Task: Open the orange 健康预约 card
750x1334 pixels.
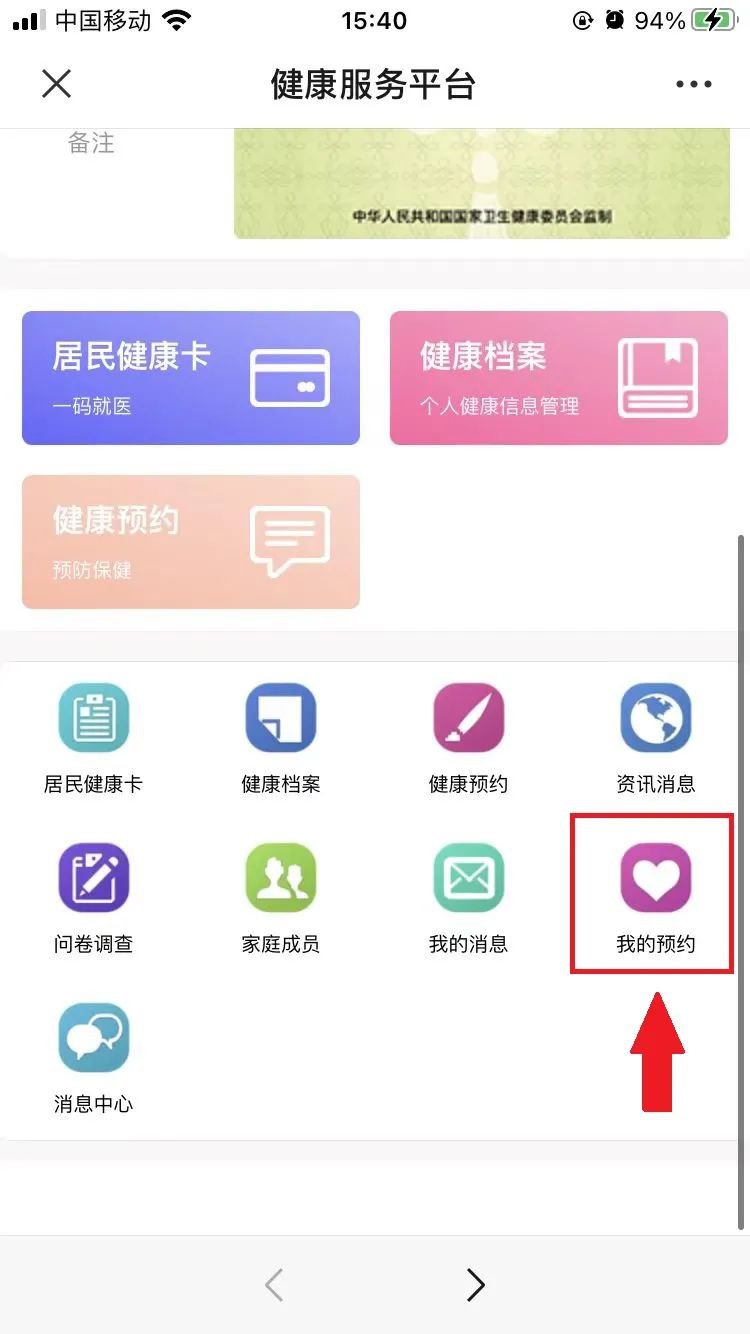Action: (191, 542)
